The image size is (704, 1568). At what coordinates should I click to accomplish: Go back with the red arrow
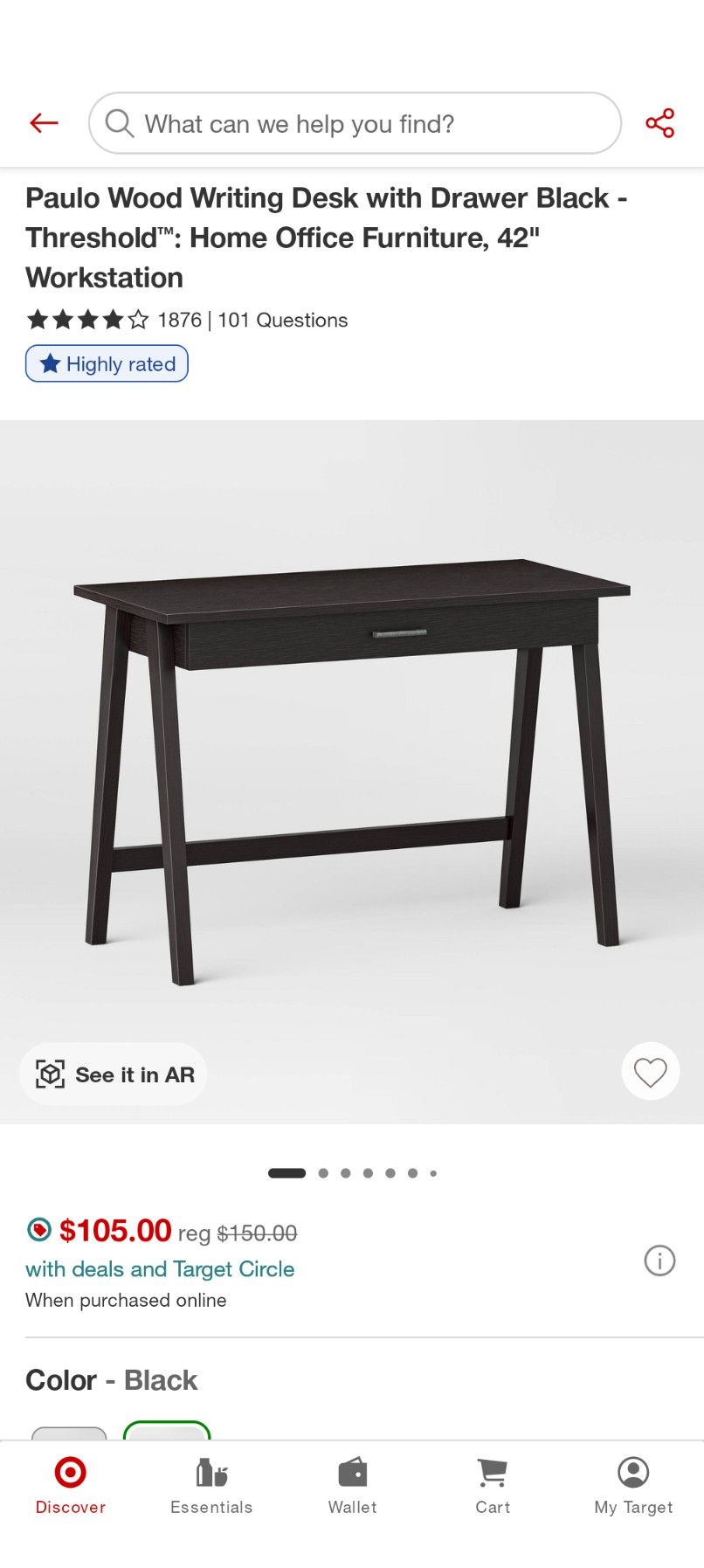[44, 123]
